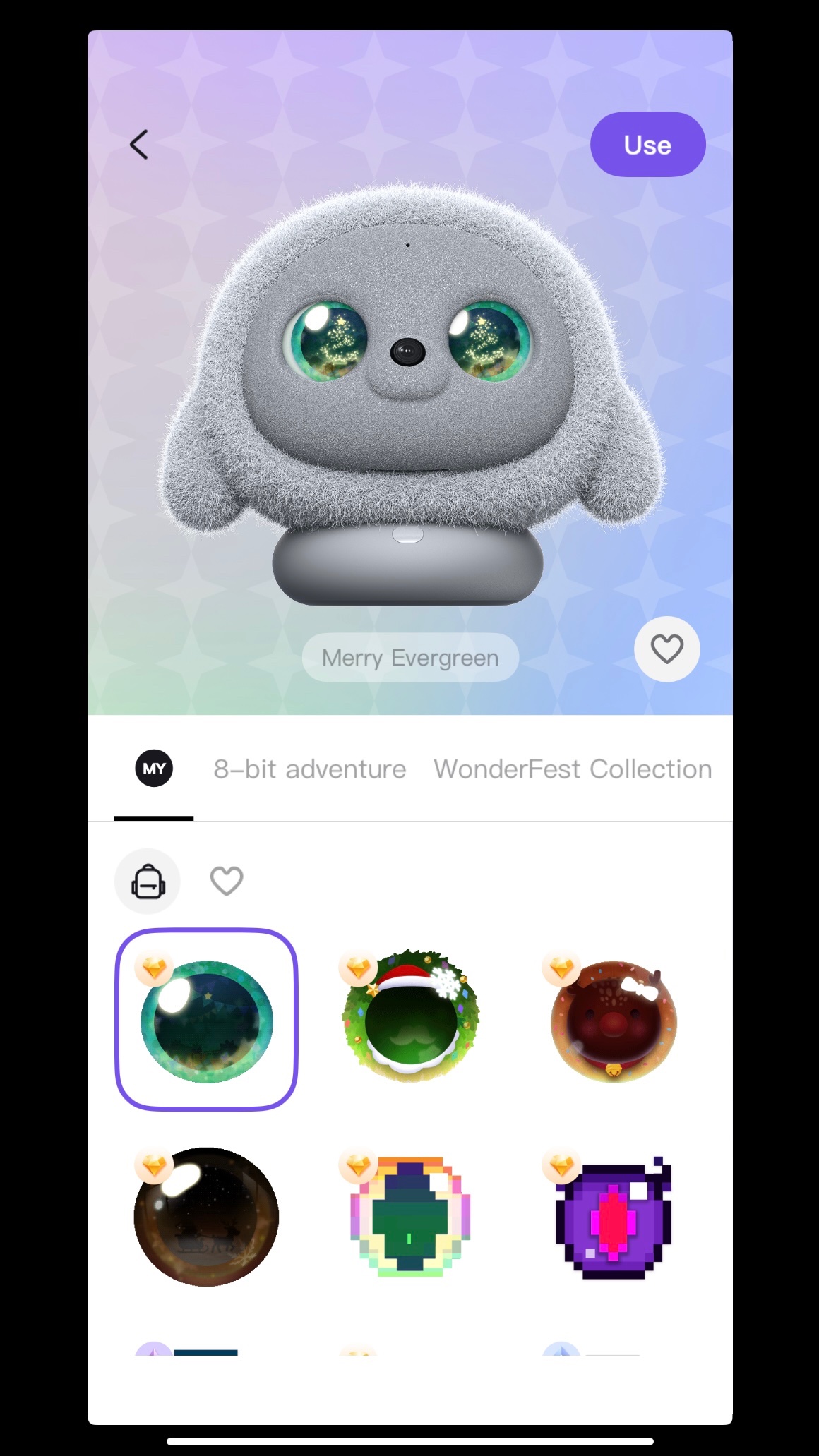Viewport: 819px width, 1456px height.
Task: Show favorited eyes with heart filter
Action: 227,882
